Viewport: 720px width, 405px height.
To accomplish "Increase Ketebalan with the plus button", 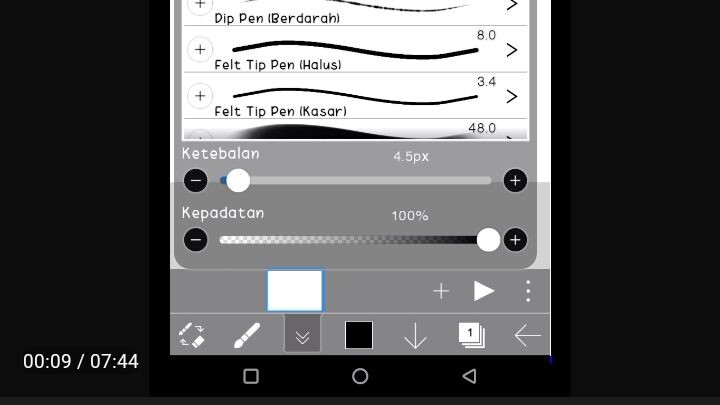I will point(515,181).
